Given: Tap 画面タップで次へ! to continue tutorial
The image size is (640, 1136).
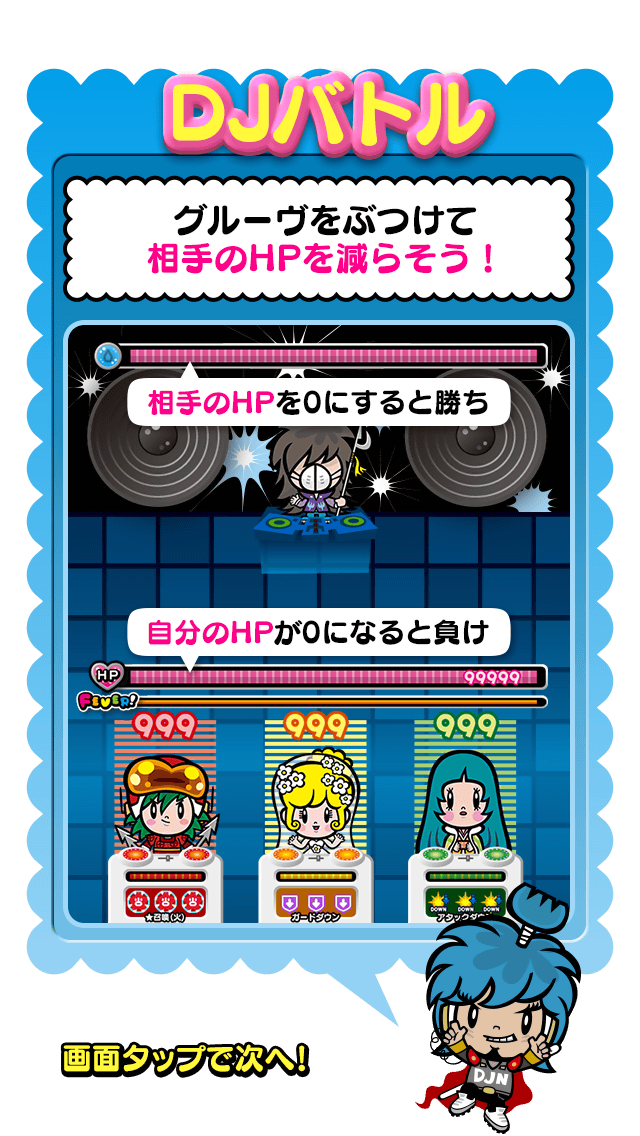Looking at the screenshot, I should [x=185, y=1060].
